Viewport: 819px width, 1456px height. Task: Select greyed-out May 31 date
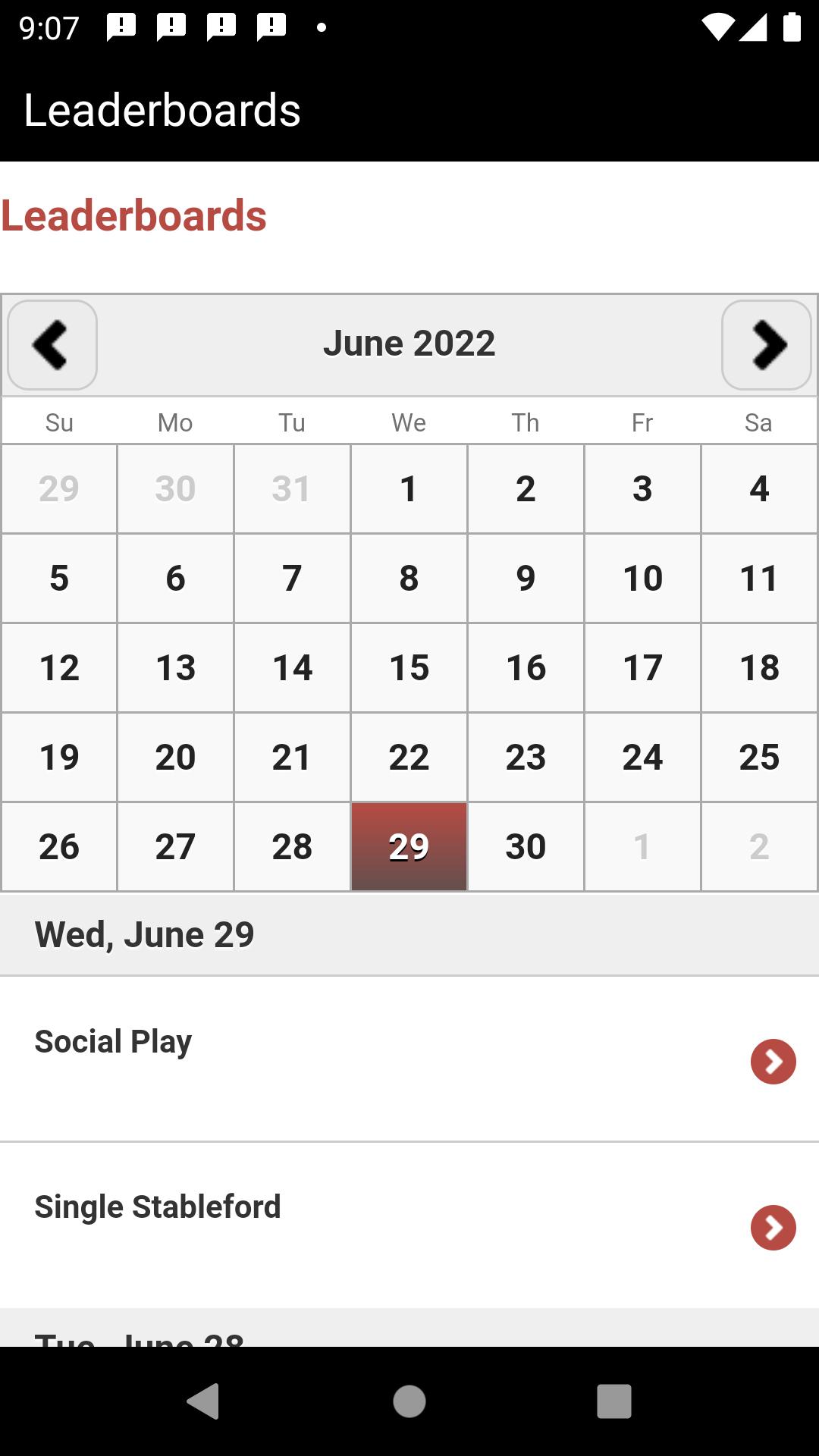click(x=292, y=488)
